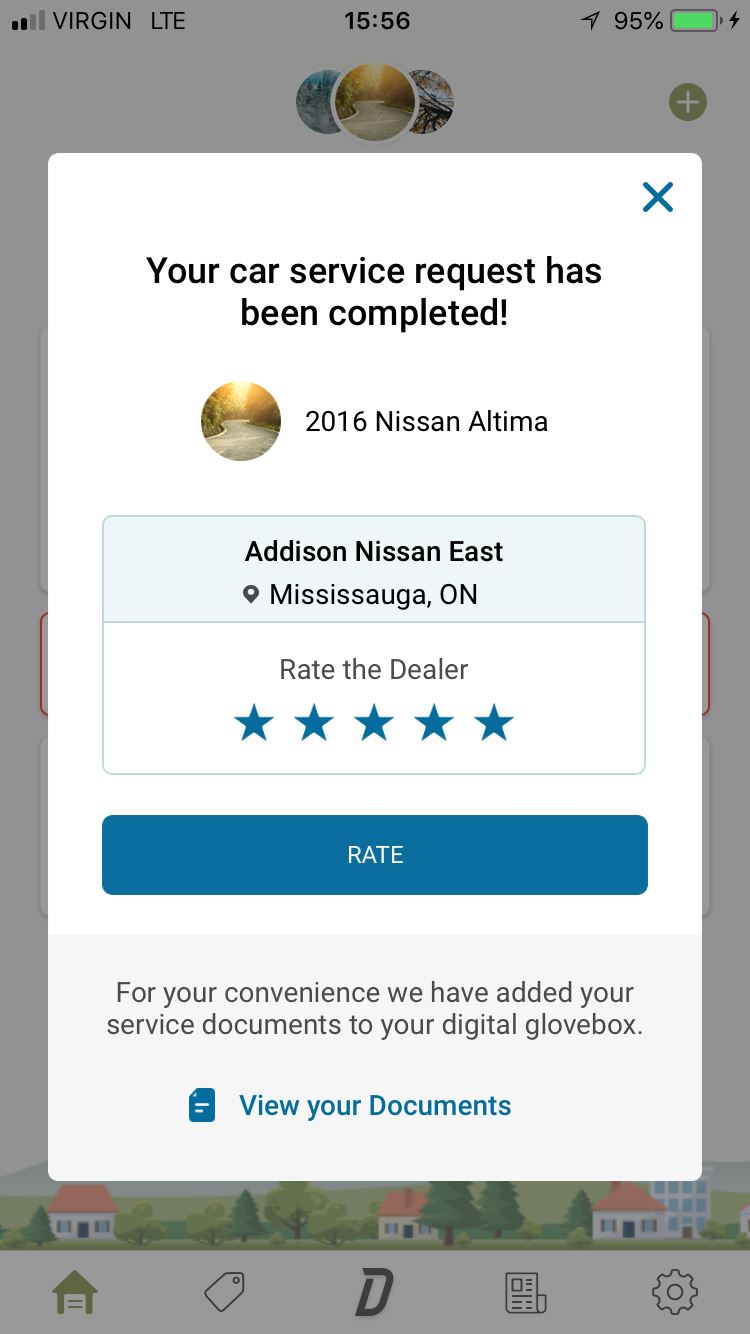This screenshot has width=750, height=1334.
Task: Close the service completed dialog
Action: click(658, 197)
